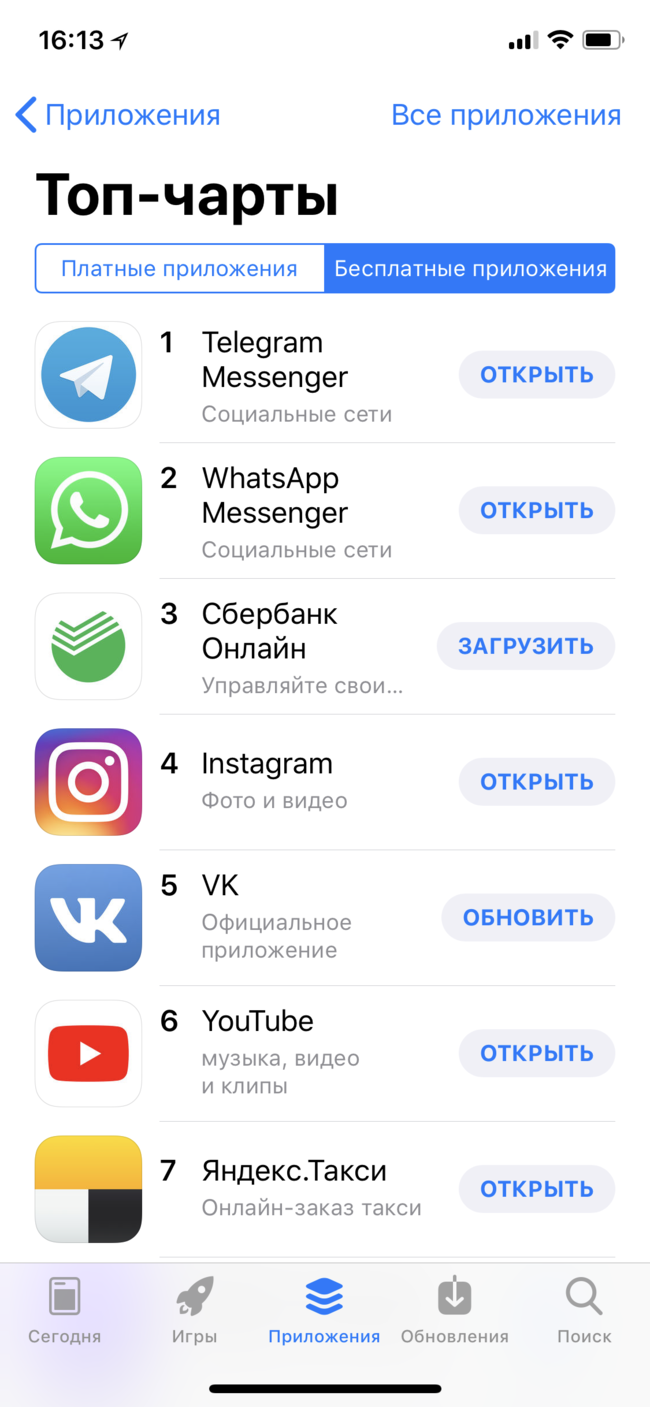650x1407 pixels.
Task: Open the Все приложения link
Action: [506, 115]
